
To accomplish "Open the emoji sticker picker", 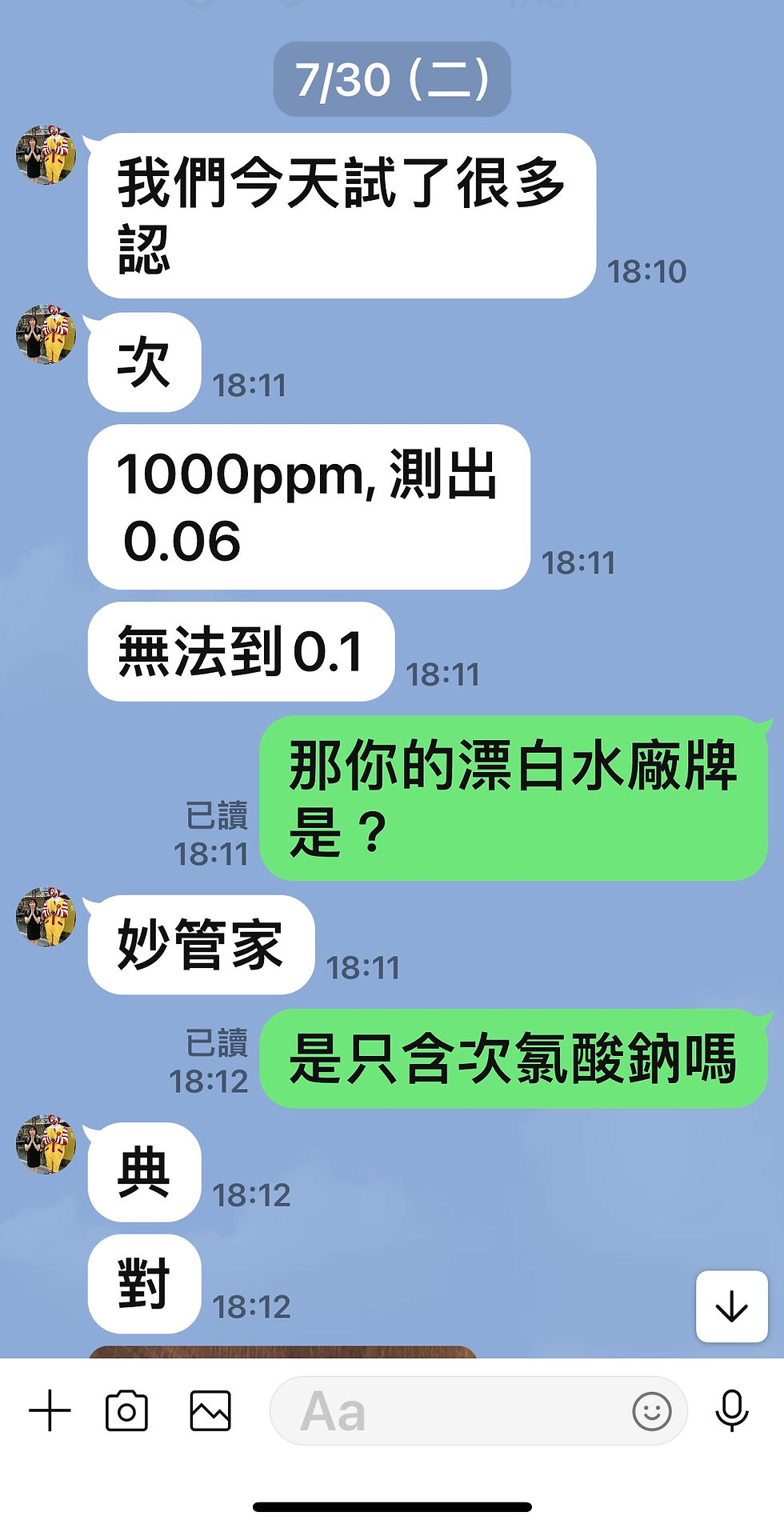I will (651, 1411).
